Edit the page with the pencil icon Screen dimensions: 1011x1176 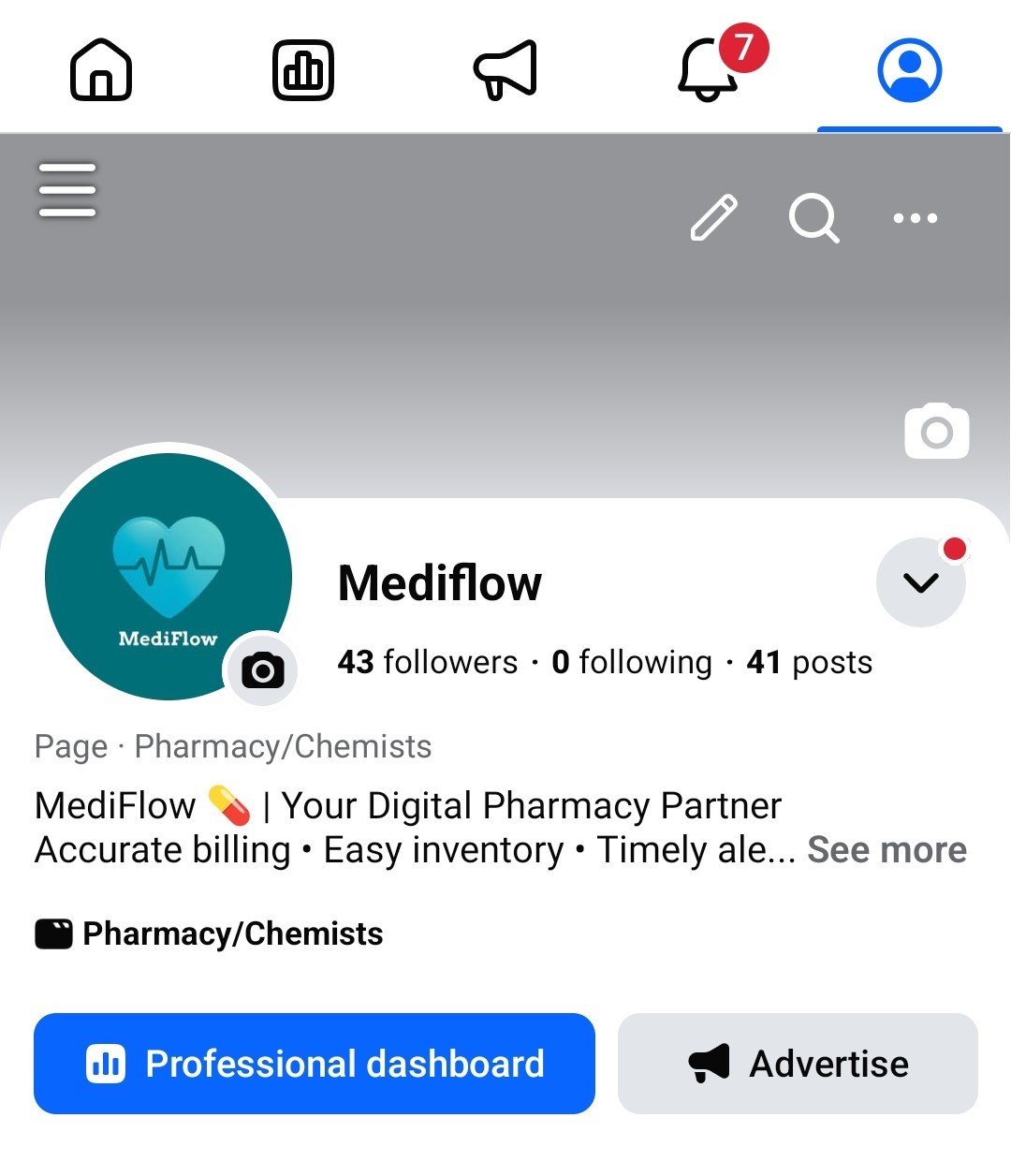tap(713, 219)
